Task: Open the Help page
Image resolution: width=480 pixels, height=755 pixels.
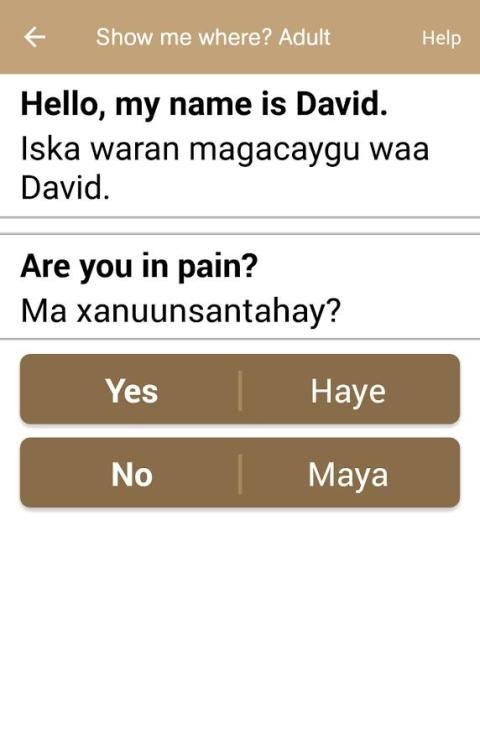Action: (x=441, y=38)
